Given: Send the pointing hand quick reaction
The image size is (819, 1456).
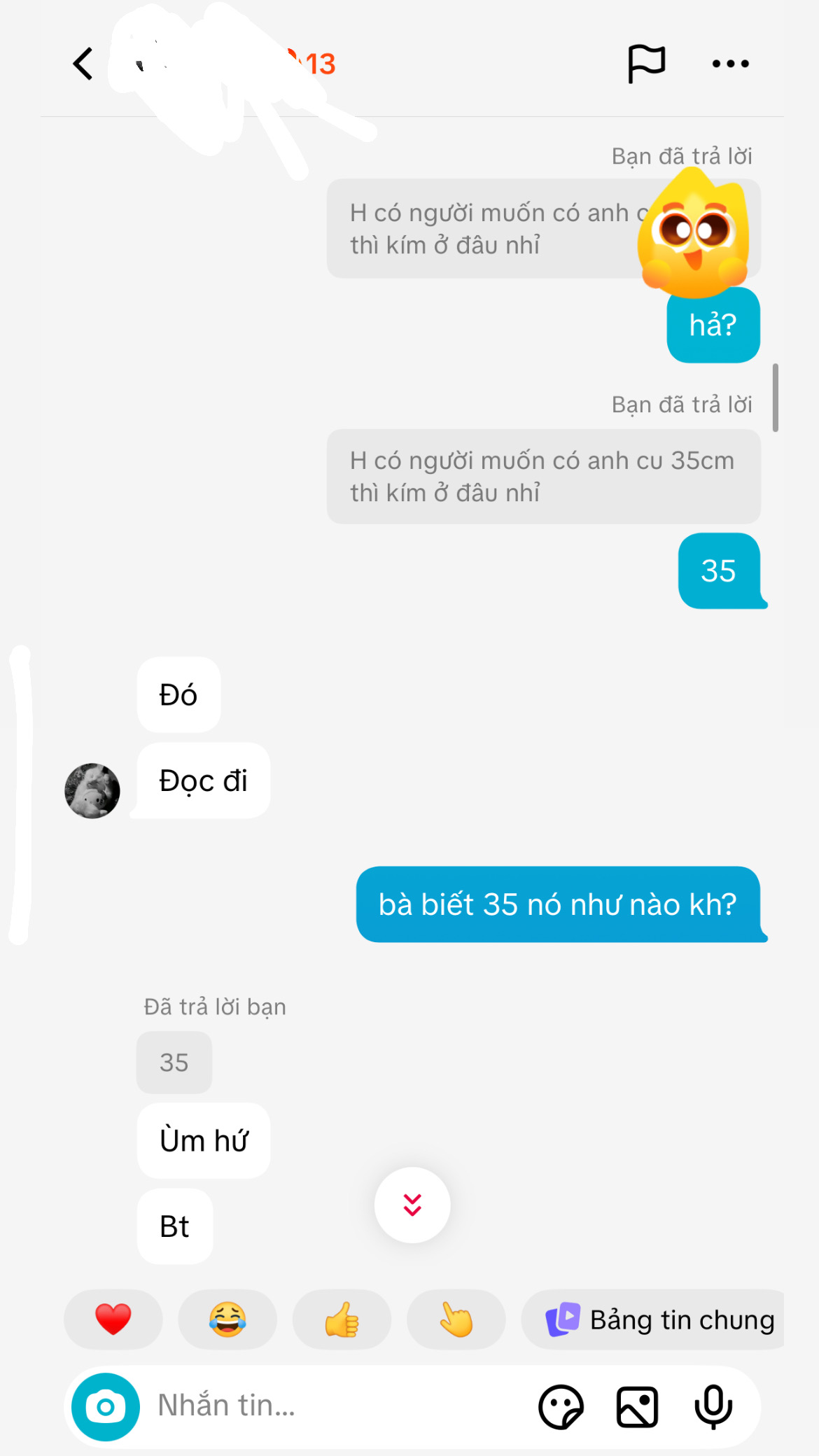Looking at the screenshot, I should pyautogui.click(x=456, y=1319).
